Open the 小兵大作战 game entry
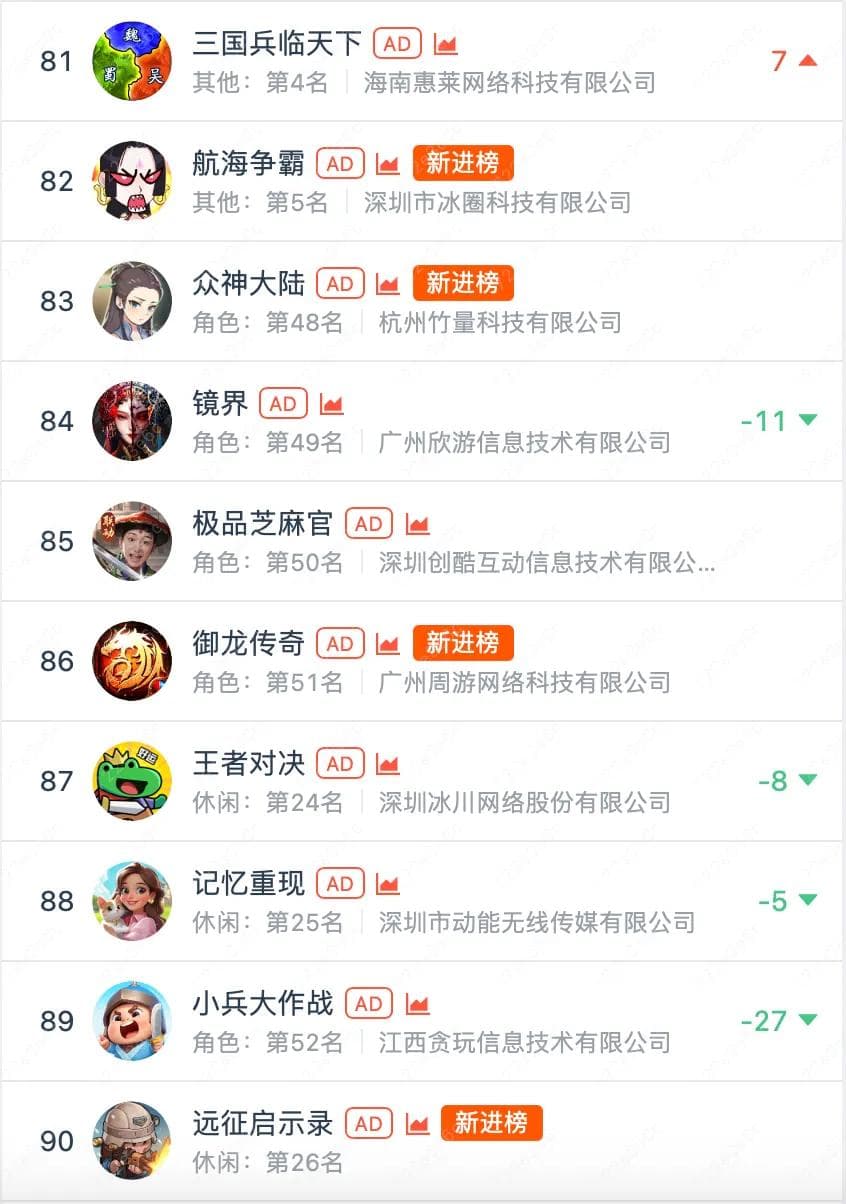This screenshot has height=1204, width=846. [262, 1004]
